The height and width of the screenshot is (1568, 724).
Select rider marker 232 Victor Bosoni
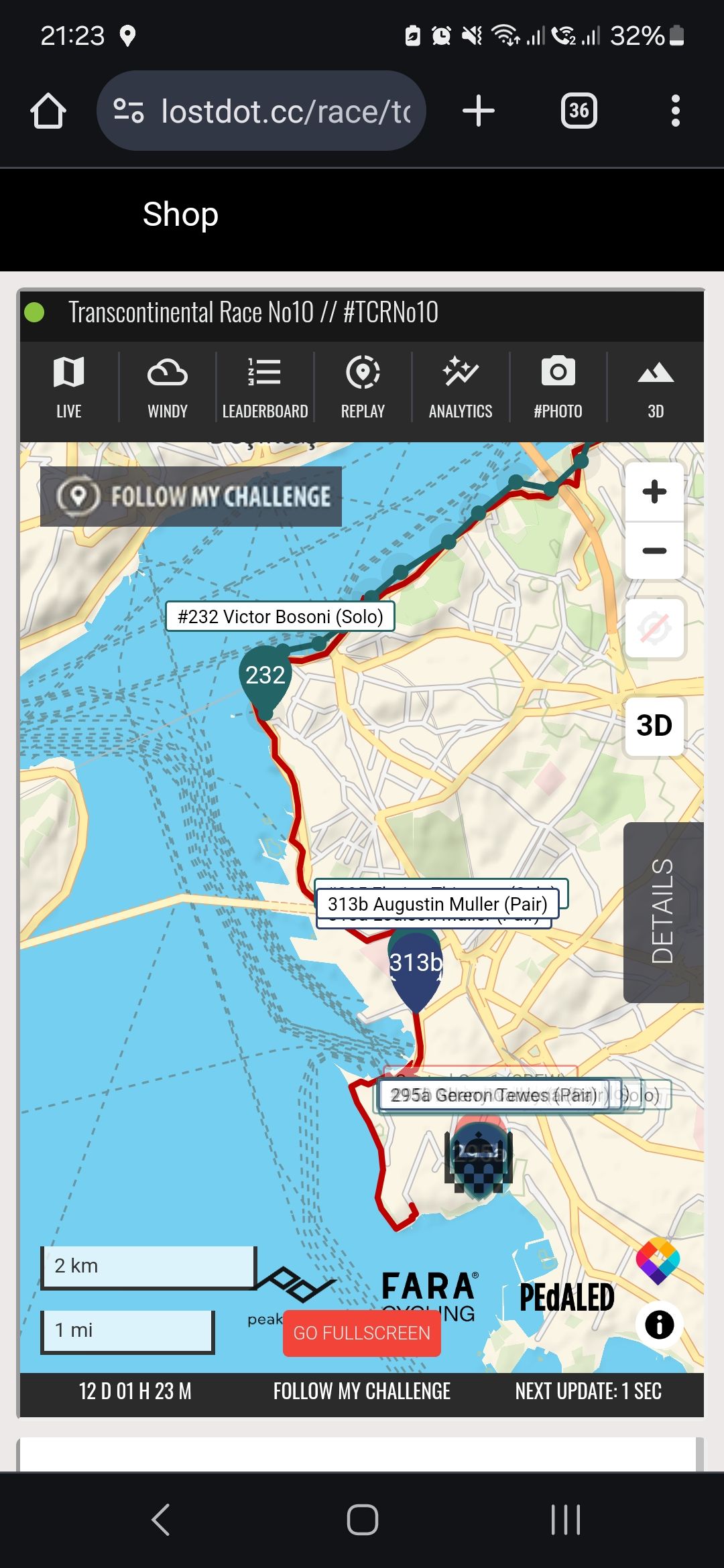pyautogui.click(x=265, y=678)
